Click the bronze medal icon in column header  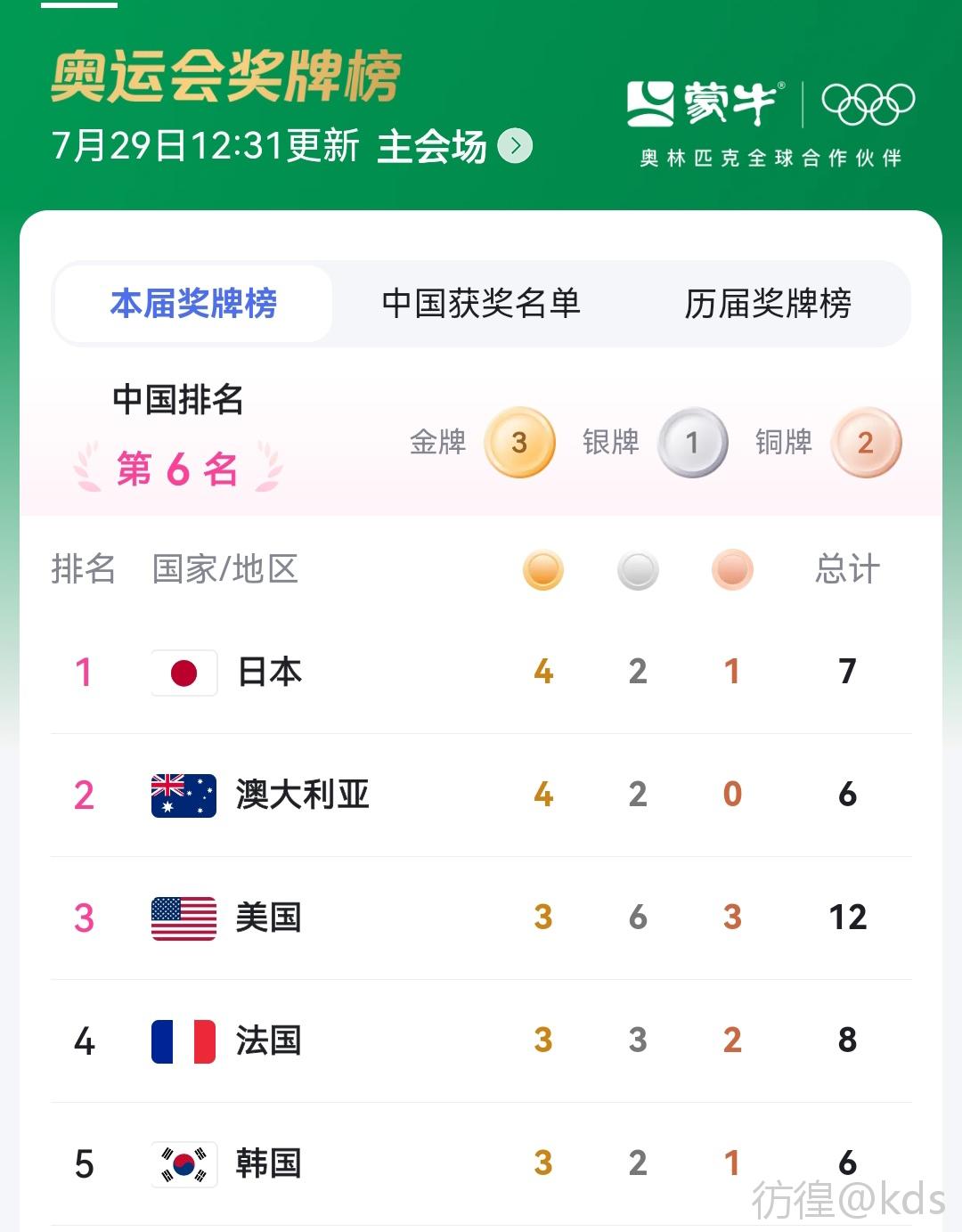pos(732,570)
